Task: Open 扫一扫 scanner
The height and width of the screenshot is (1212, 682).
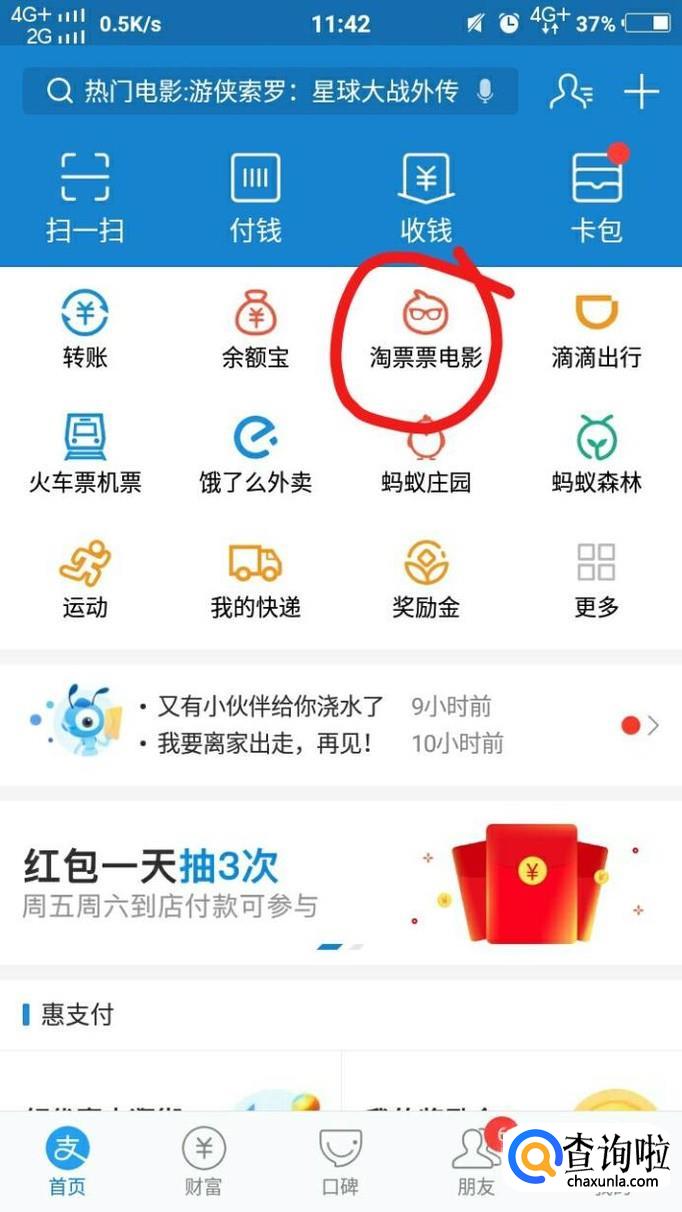Action: click(85, 197)
